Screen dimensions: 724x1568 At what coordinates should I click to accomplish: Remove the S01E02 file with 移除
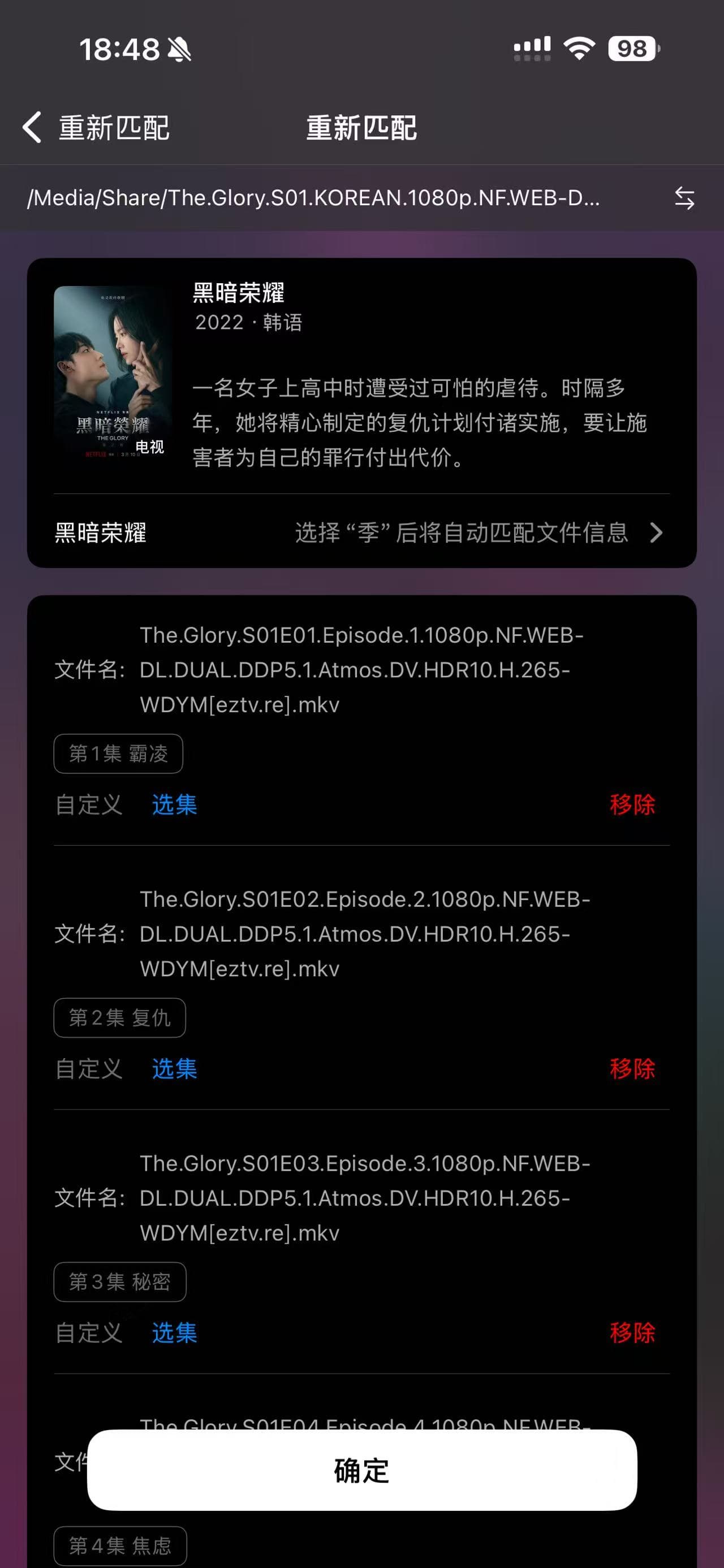[632, 1069]
